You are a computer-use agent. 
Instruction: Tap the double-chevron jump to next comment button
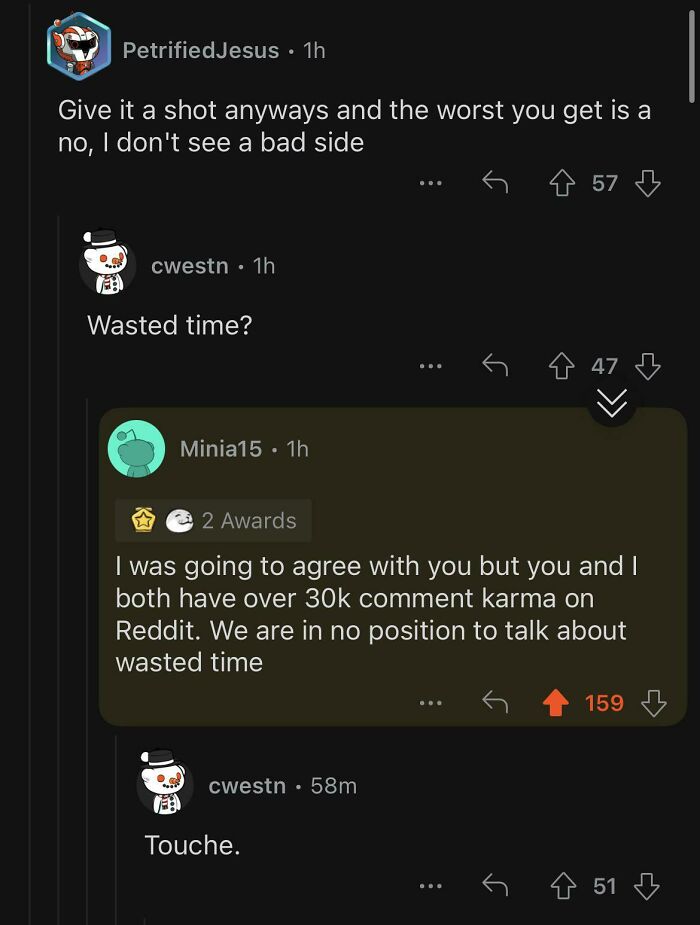point(612,404)
